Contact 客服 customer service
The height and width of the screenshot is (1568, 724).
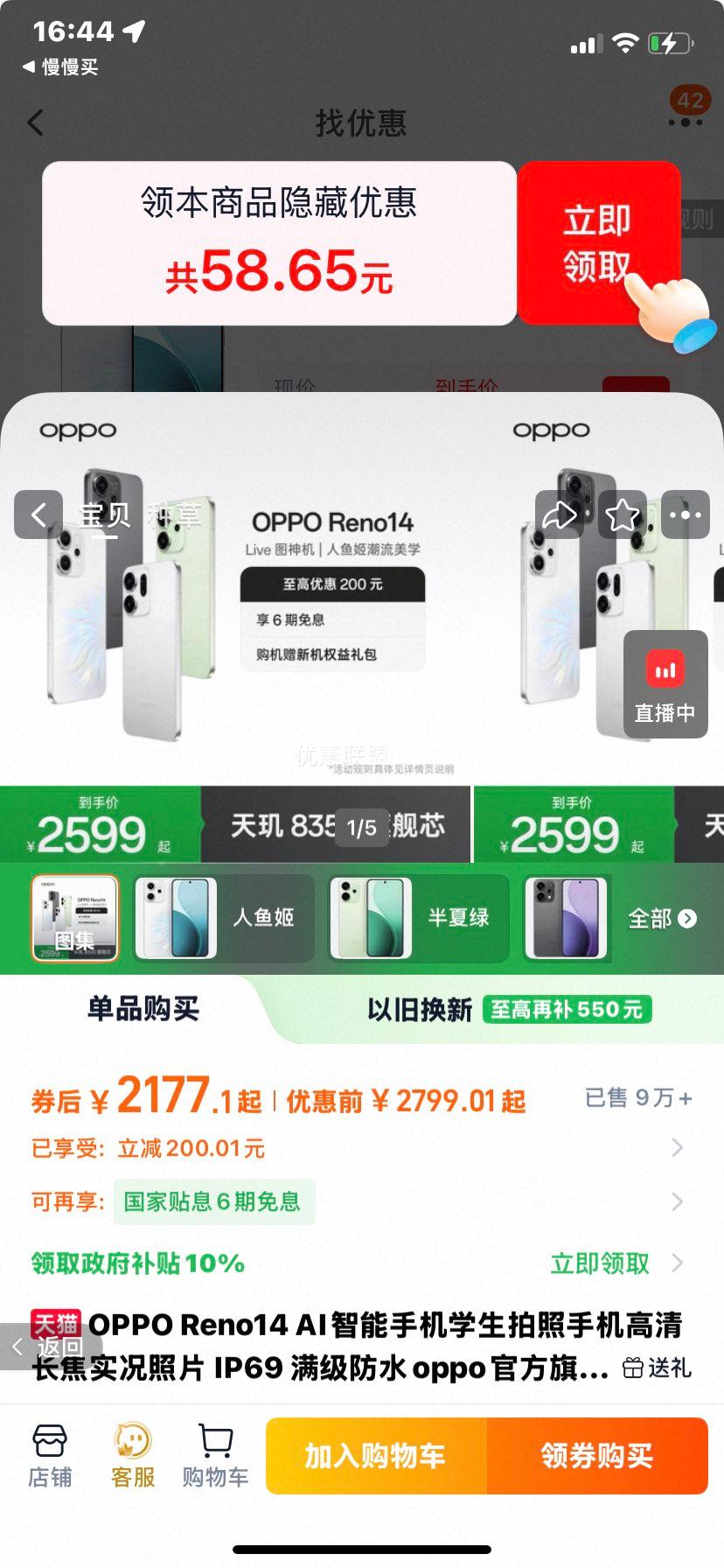132,1452
